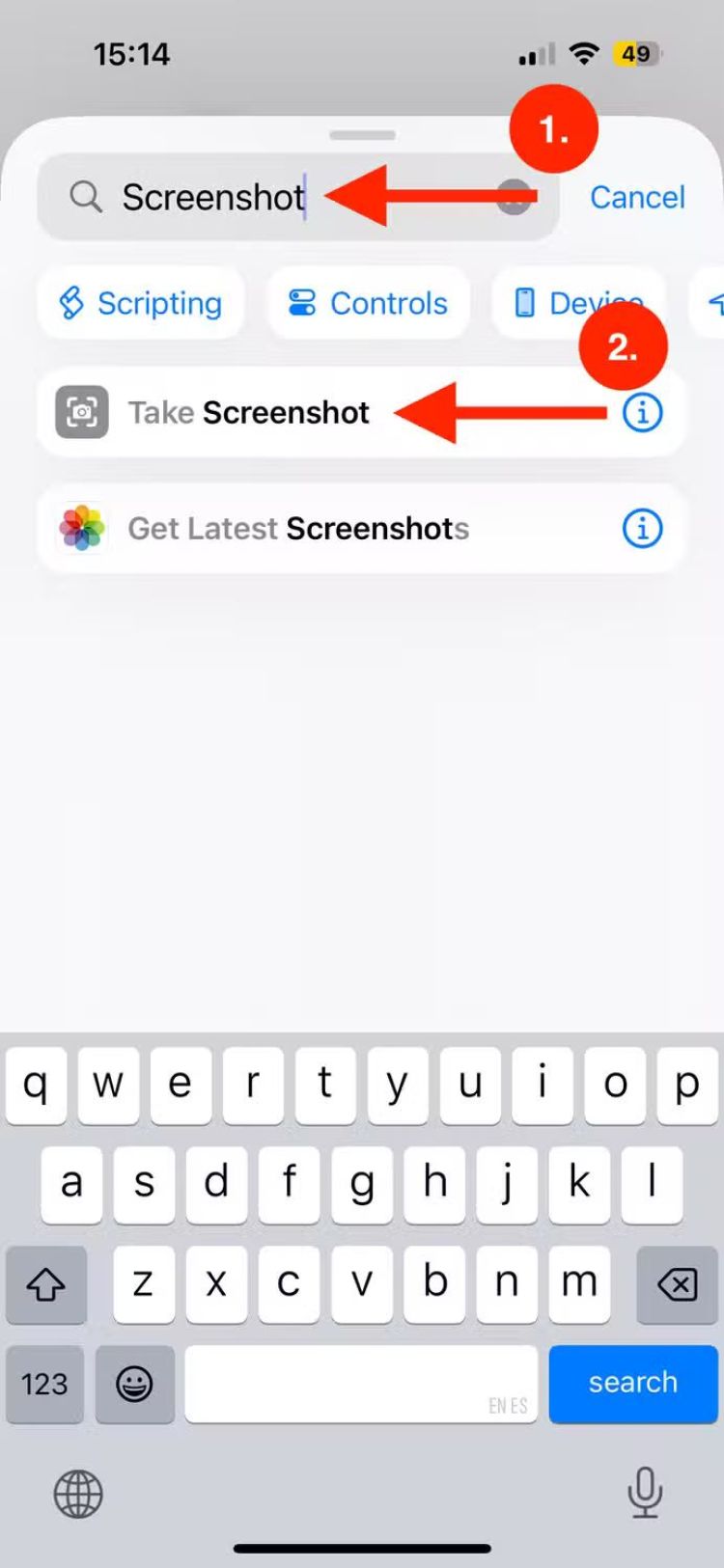Switch keyboard language with globe key
Screen dimensions: 724x1568
[x=78, y=1495]
